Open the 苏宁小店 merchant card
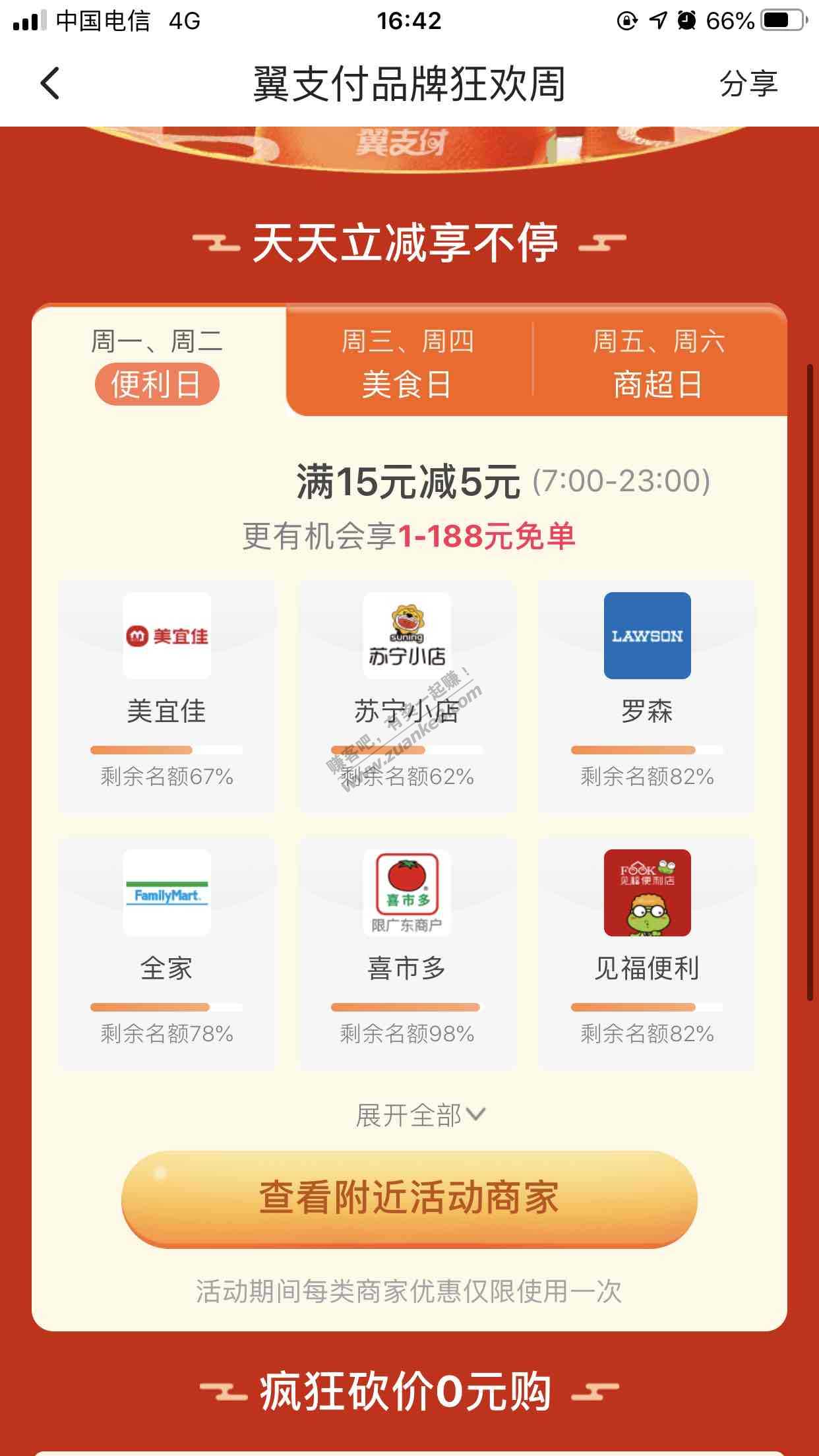This screenshot has width=819, height=1456. (x=407, y=696)
